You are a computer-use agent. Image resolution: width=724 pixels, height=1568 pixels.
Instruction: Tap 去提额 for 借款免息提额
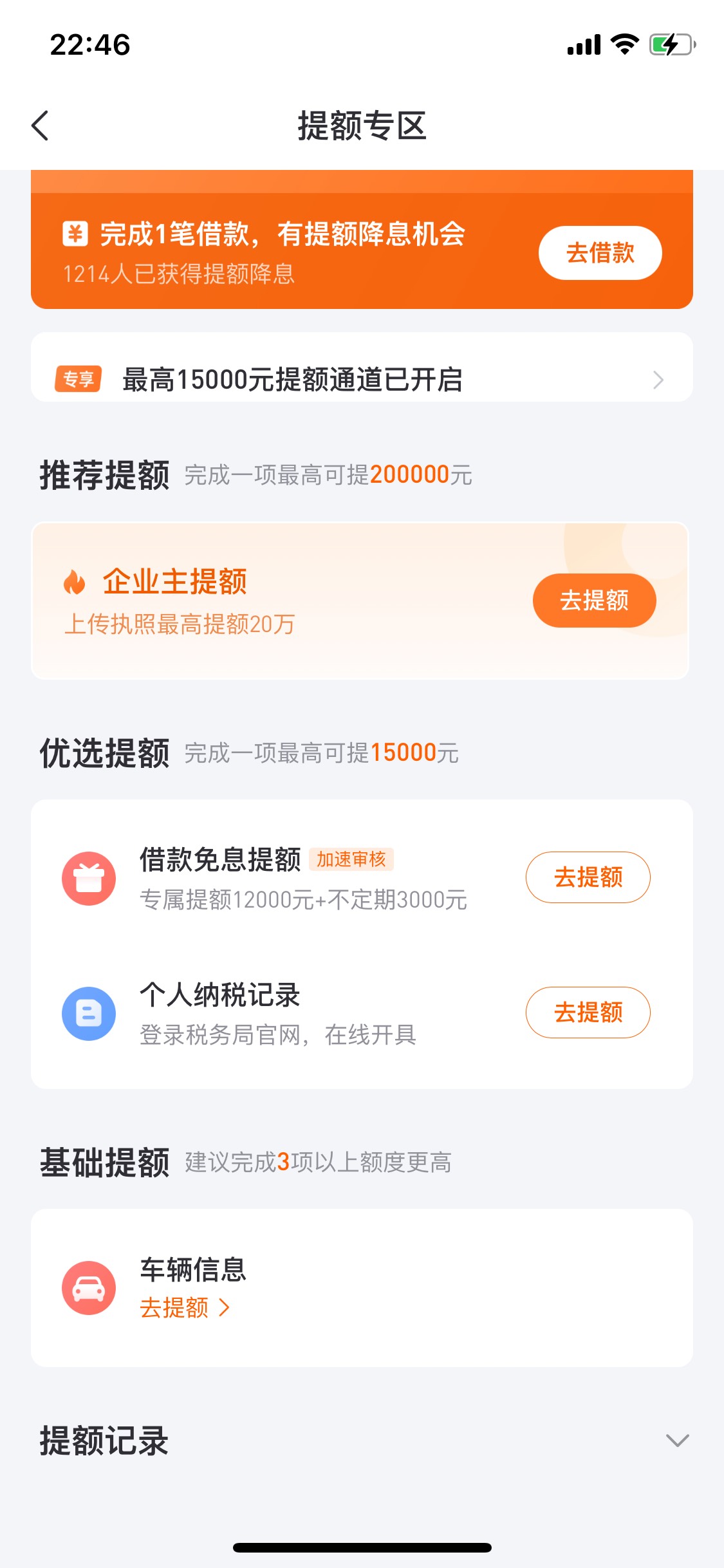(x=588, y=877)
